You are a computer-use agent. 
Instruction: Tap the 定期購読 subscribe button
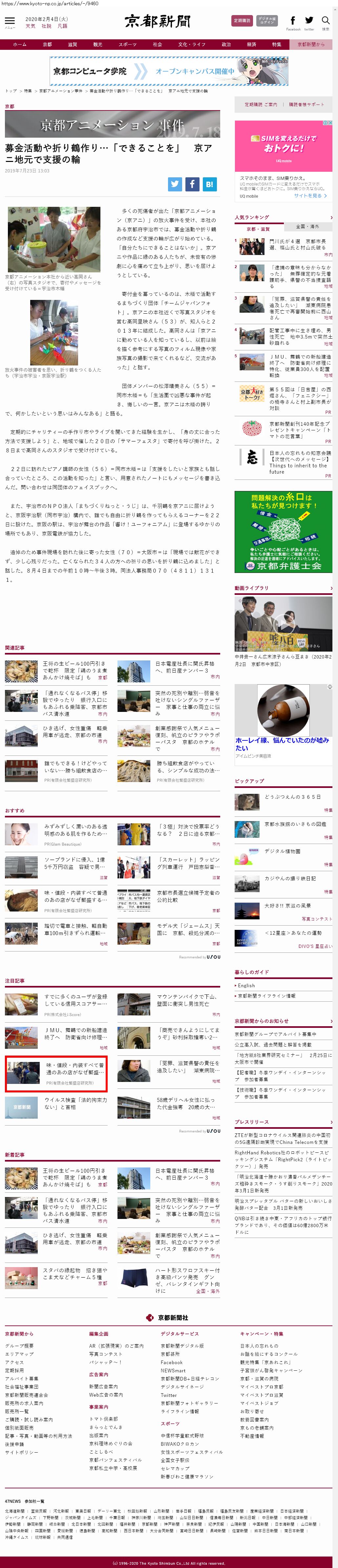pyautogui.click(x=242, y=21)
